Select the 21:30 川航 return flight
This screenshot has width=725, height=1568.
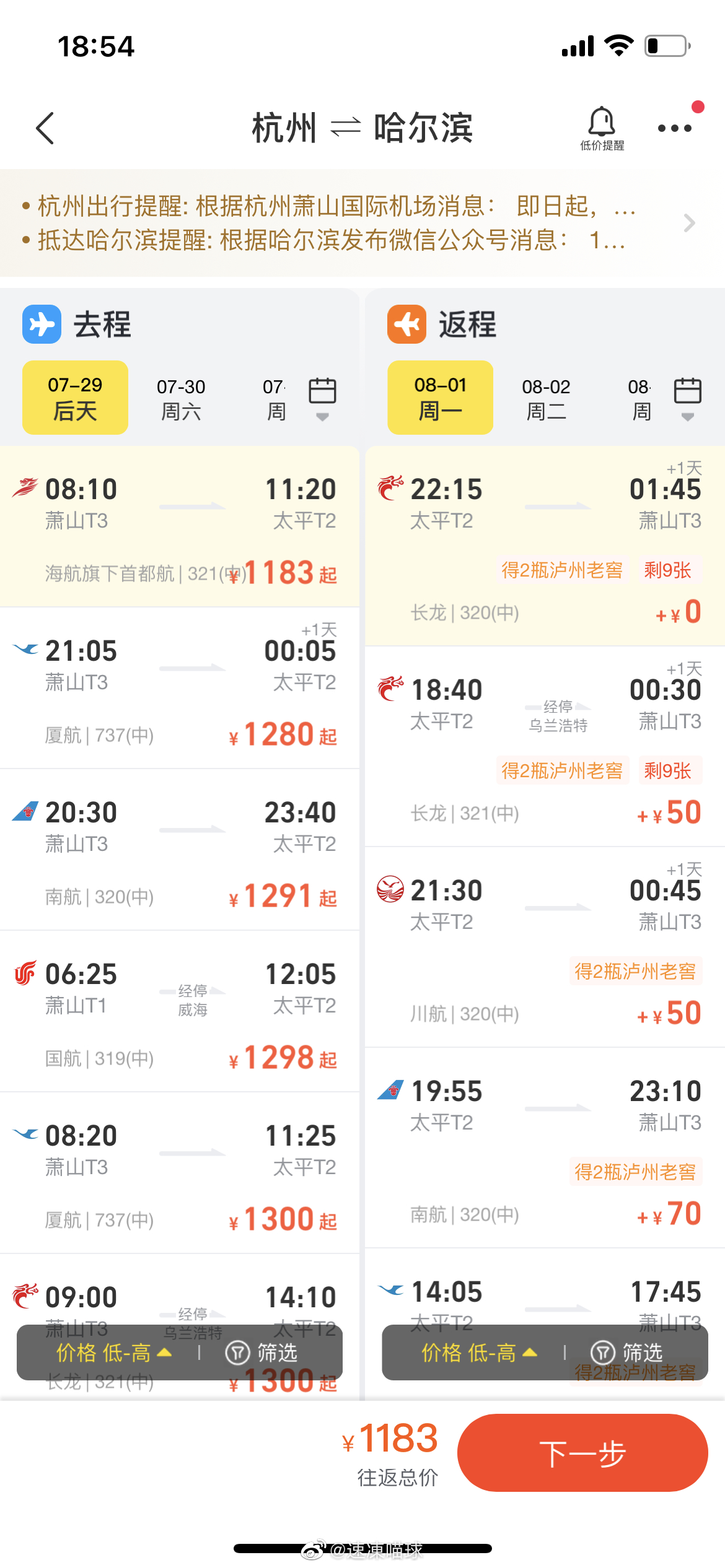click(545, 947)
